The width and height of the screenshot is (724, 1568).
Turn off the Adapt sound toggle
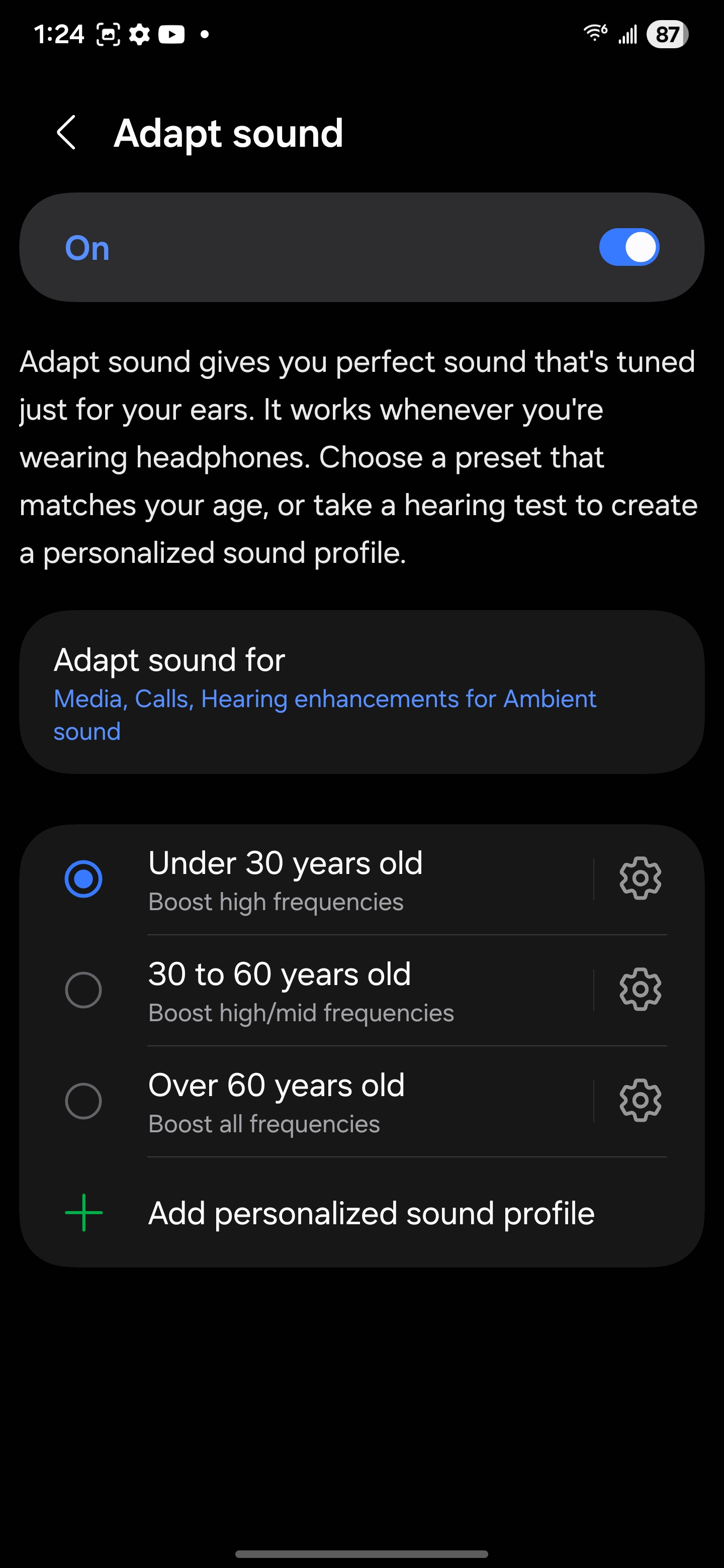tap(629, 247)
